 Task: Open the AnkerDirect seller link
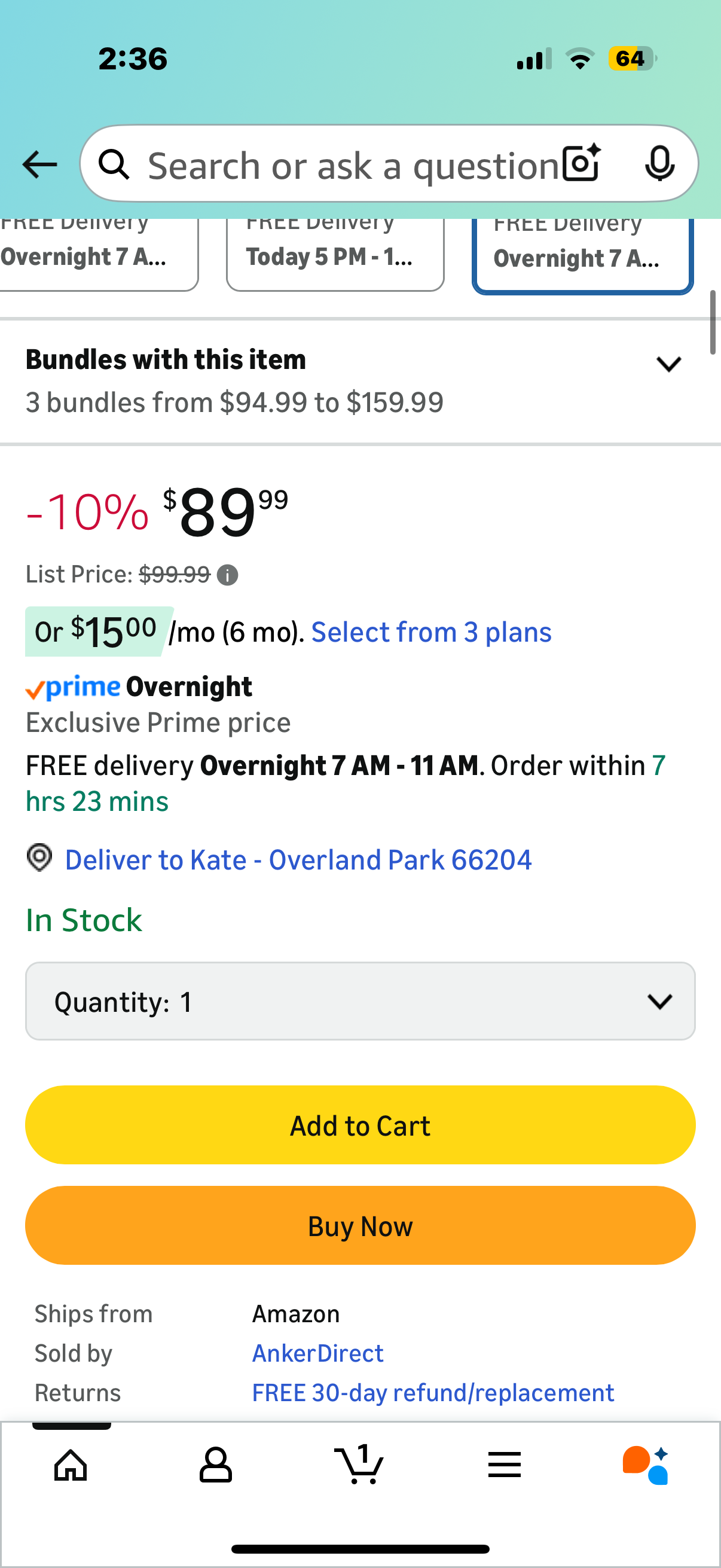317,1353
